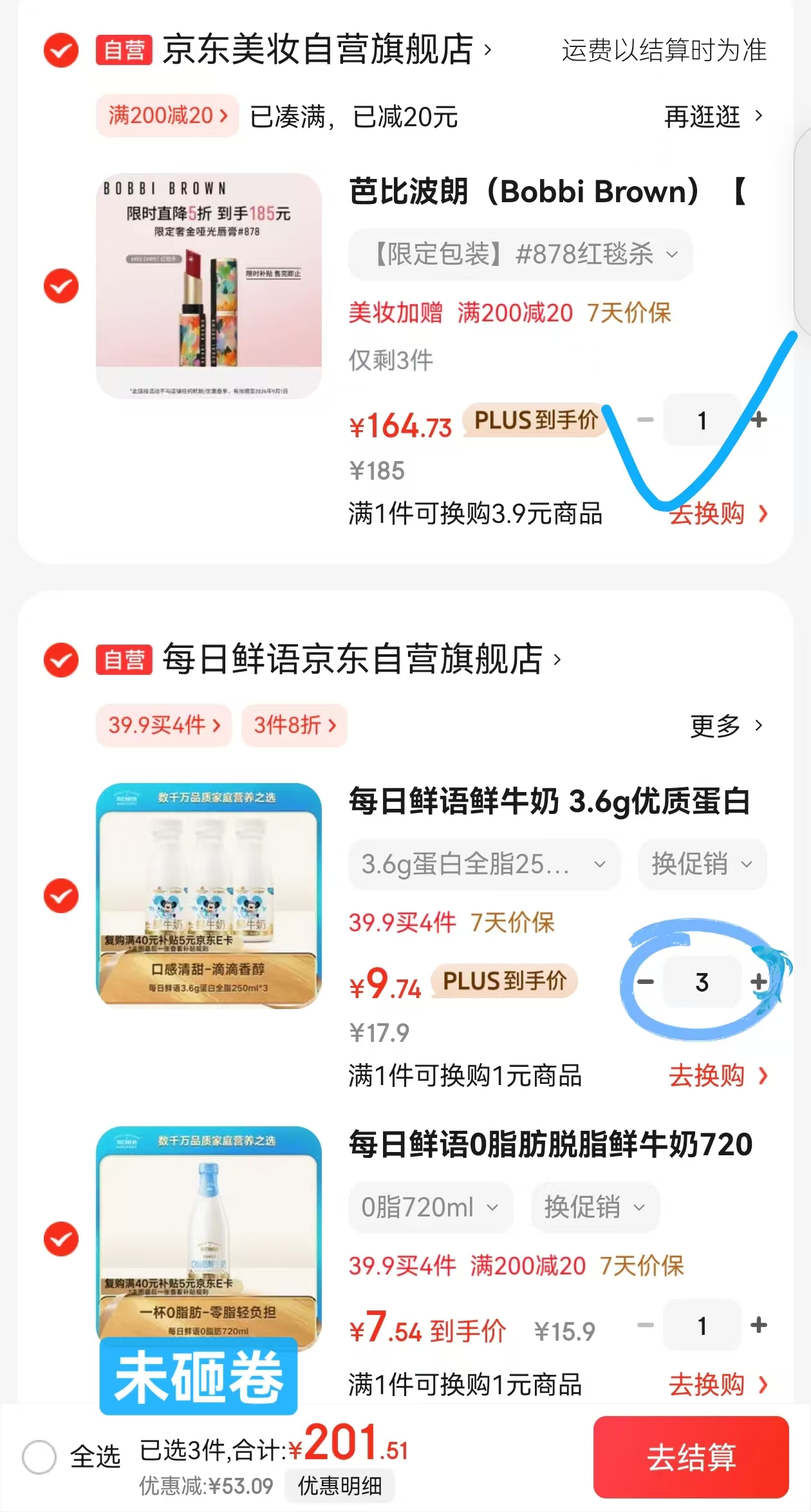Viewport: 811px width, 1512px height.
Task: Expand the 换促销 dropdown for the whole milk
Action: click(x=702, y=865)
